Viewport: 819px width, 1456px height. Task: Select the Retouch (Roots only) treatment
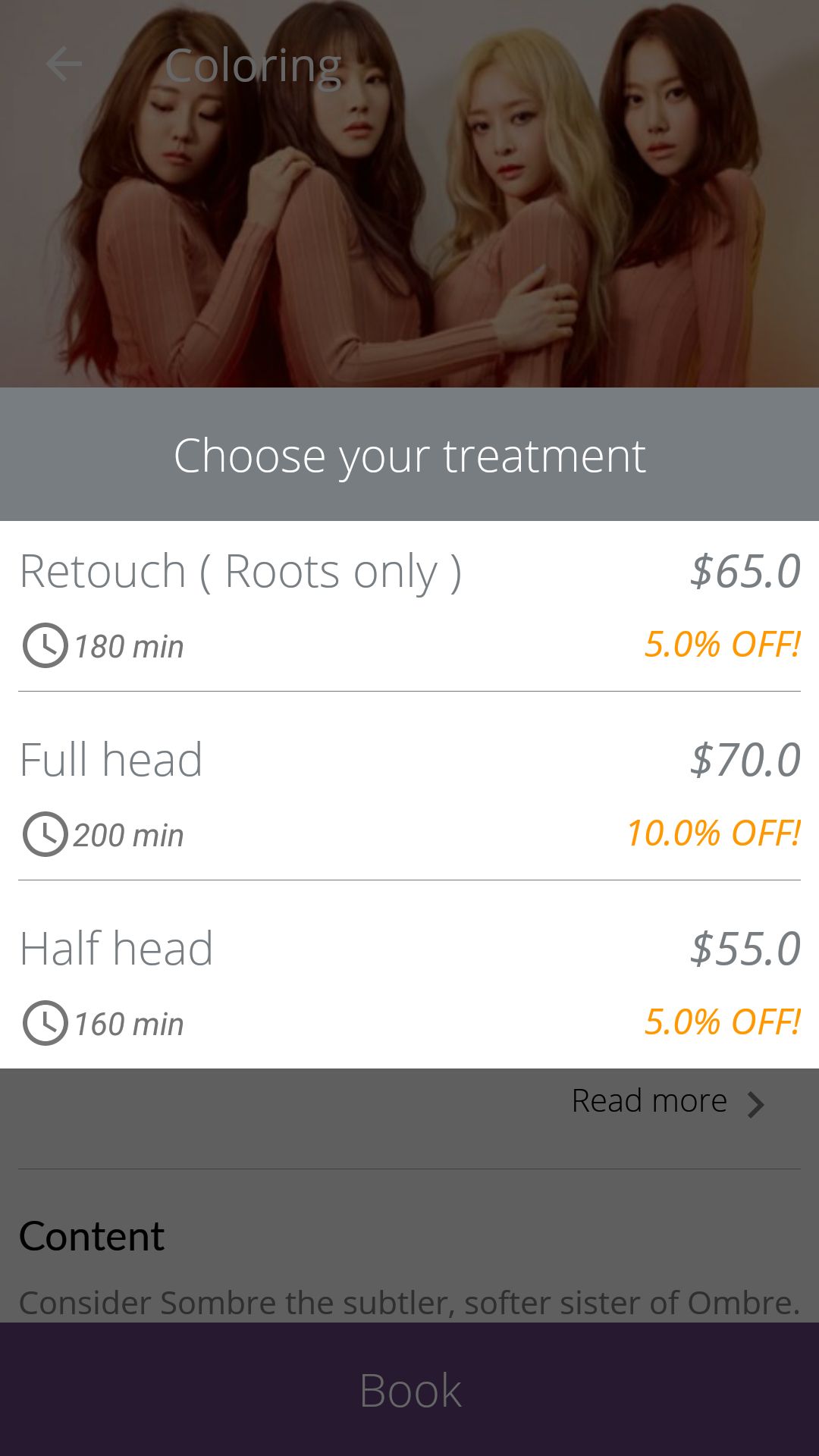coord(409,605)
